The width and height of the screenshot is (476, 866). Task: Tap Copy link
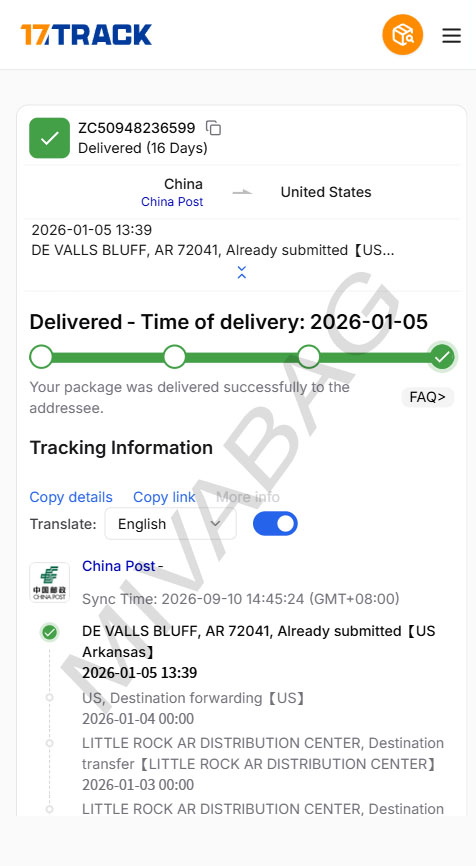164,497
